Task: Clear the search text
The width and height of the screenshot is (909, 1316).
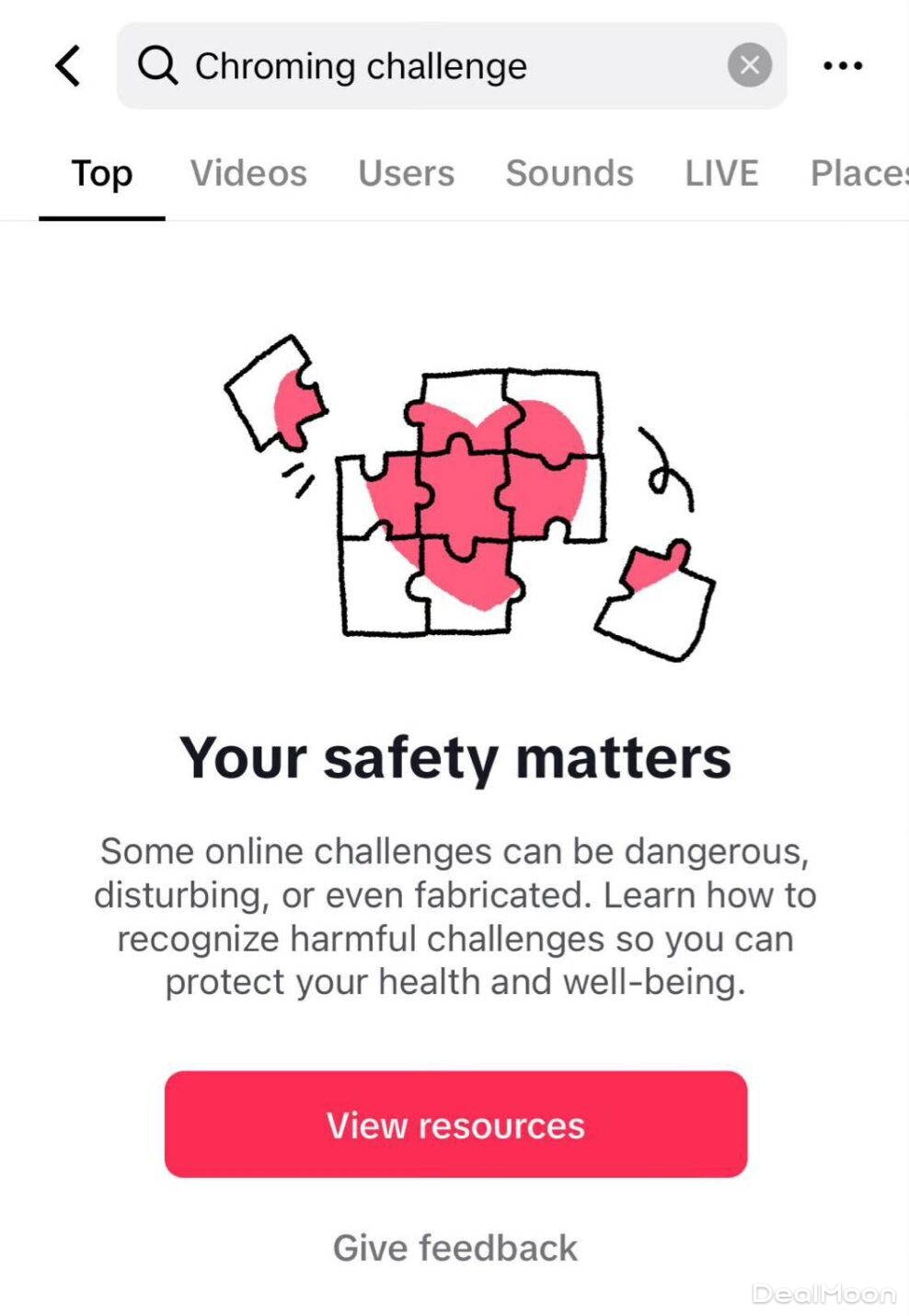Action: tap(750, 65)
